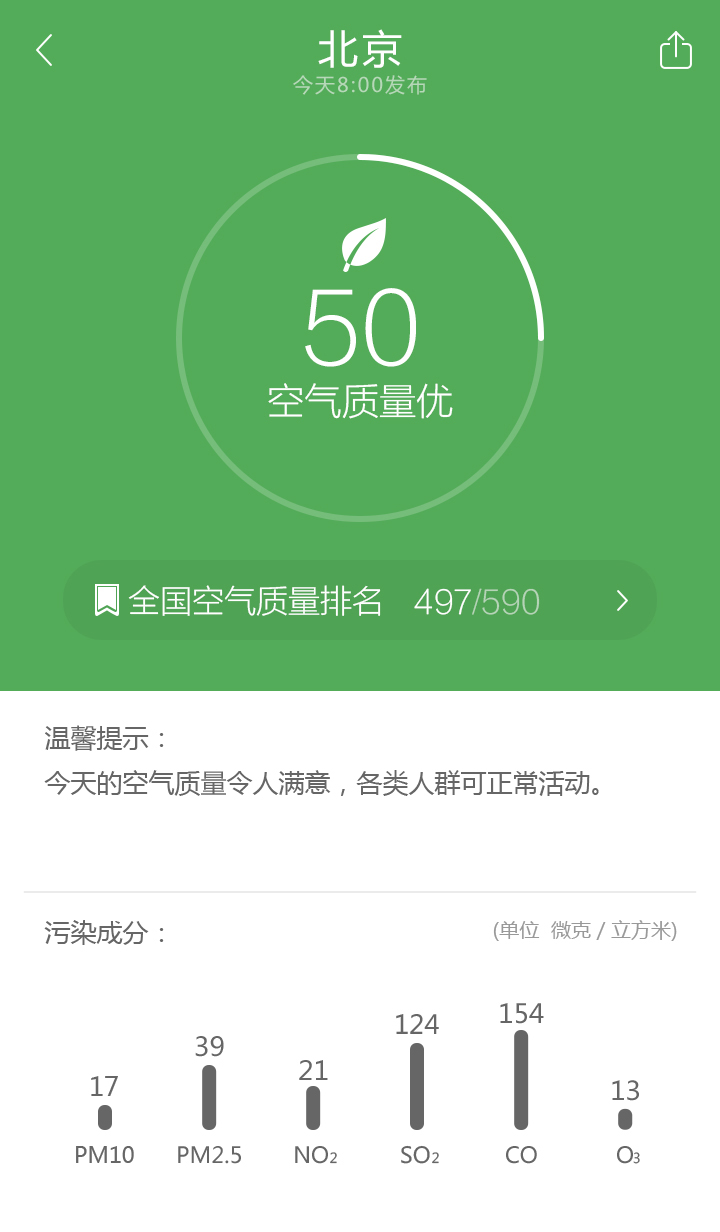Tap the AQI value 50 in the circle
This screenshot has width=720, height=1232.
click(x=362, y=326)
